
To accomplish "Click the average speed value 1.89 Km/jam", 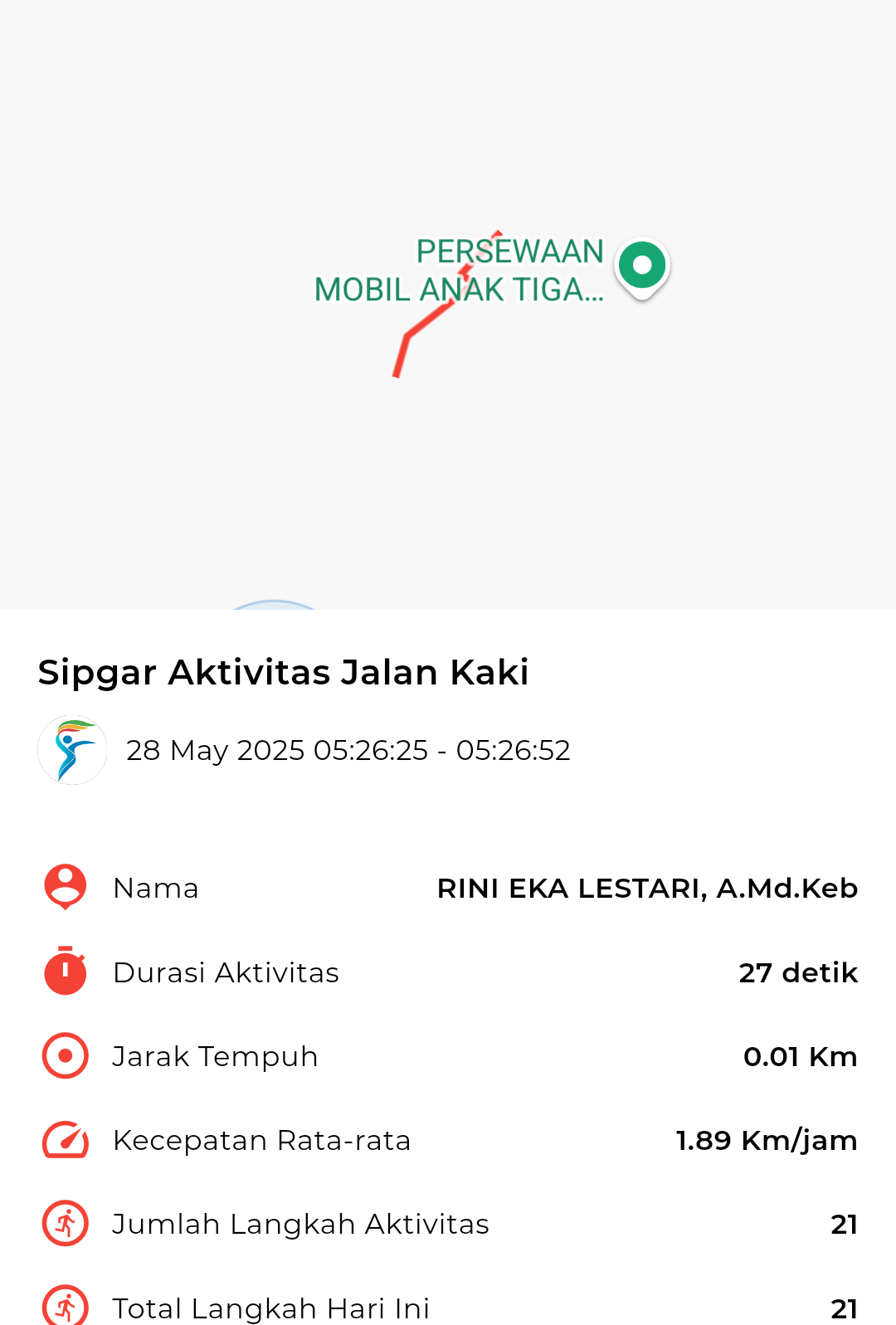I will click(766, 1139).
